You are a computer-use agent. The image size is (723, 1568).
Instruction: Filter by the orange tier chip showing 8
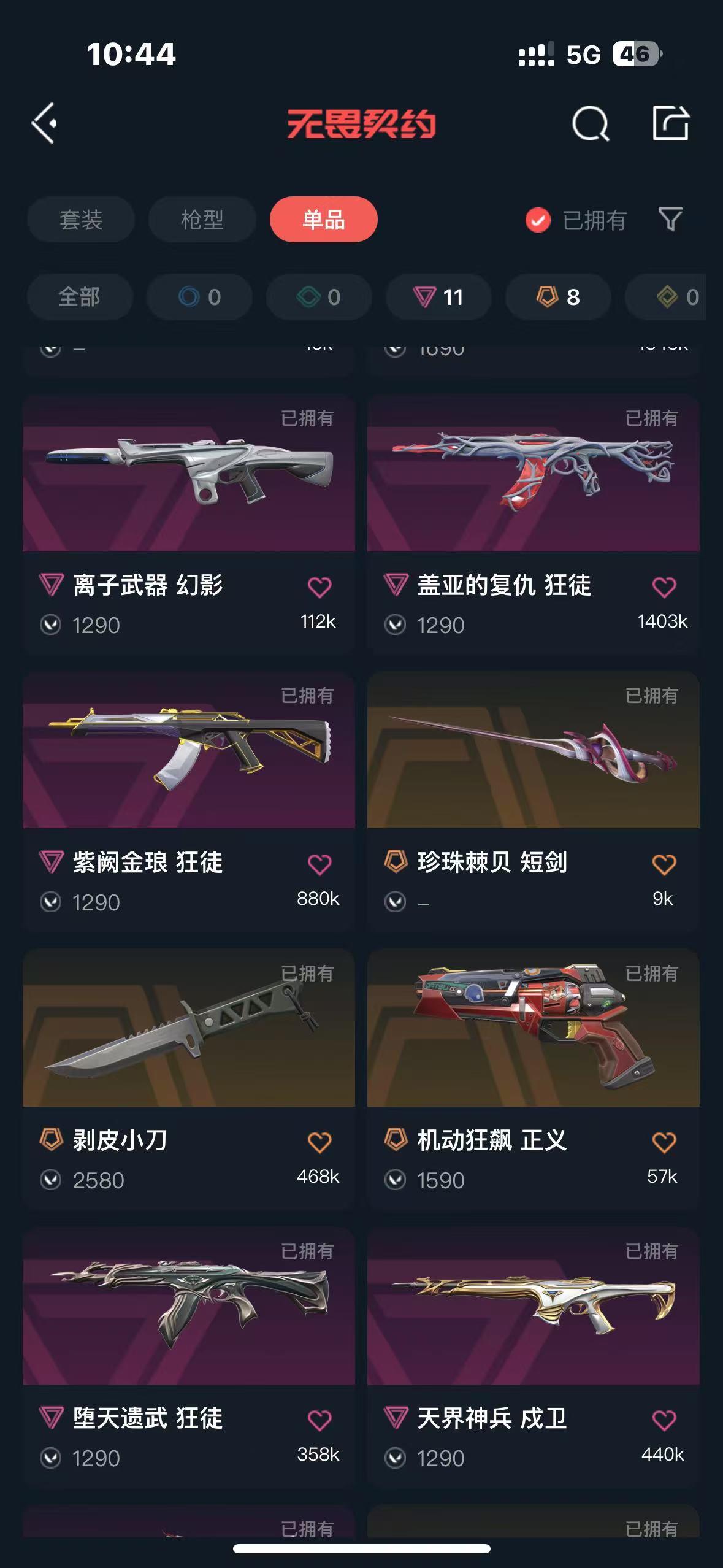pos(557,298)
